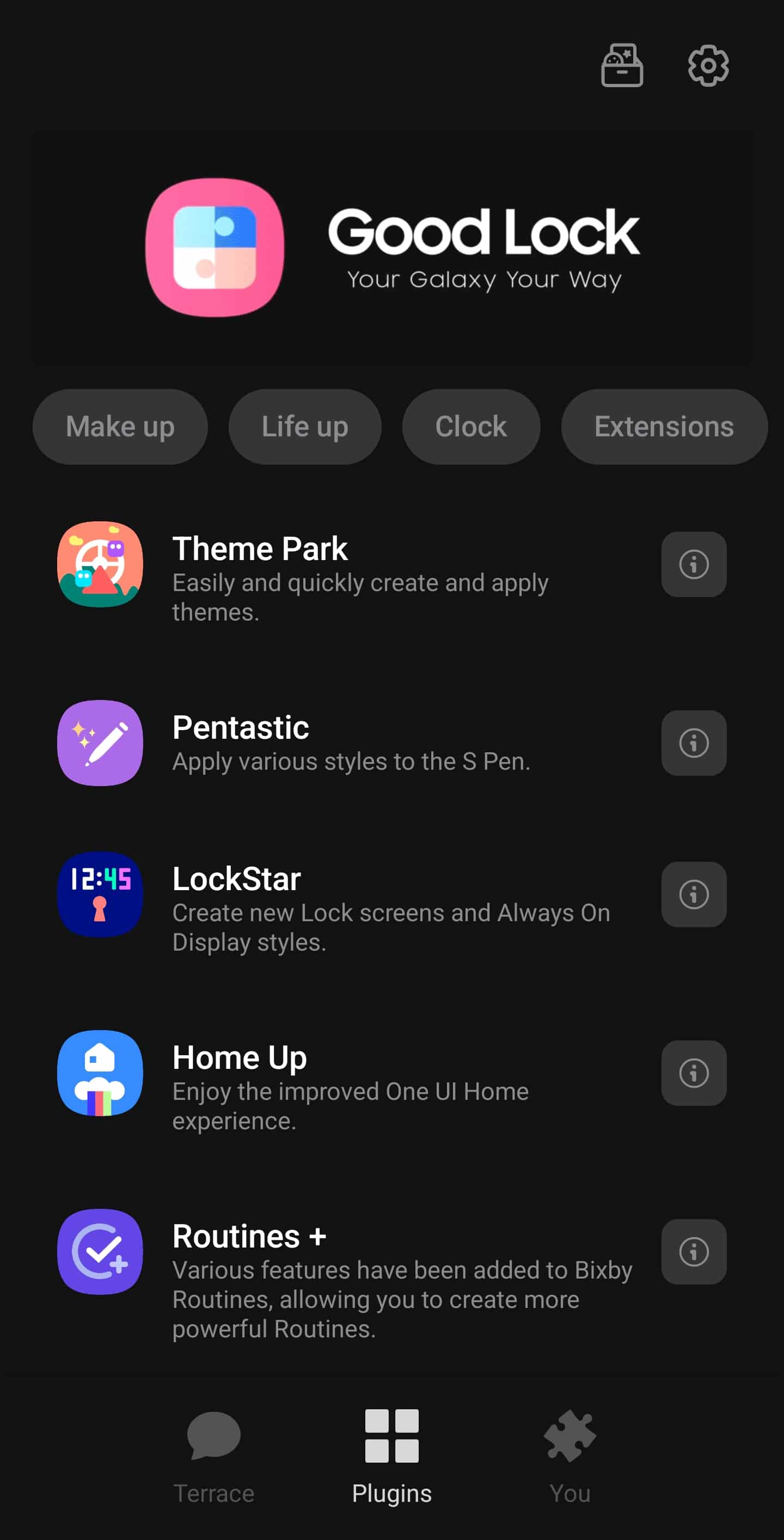
Task: Filter plugins by Clock
Action: point(471,427)
